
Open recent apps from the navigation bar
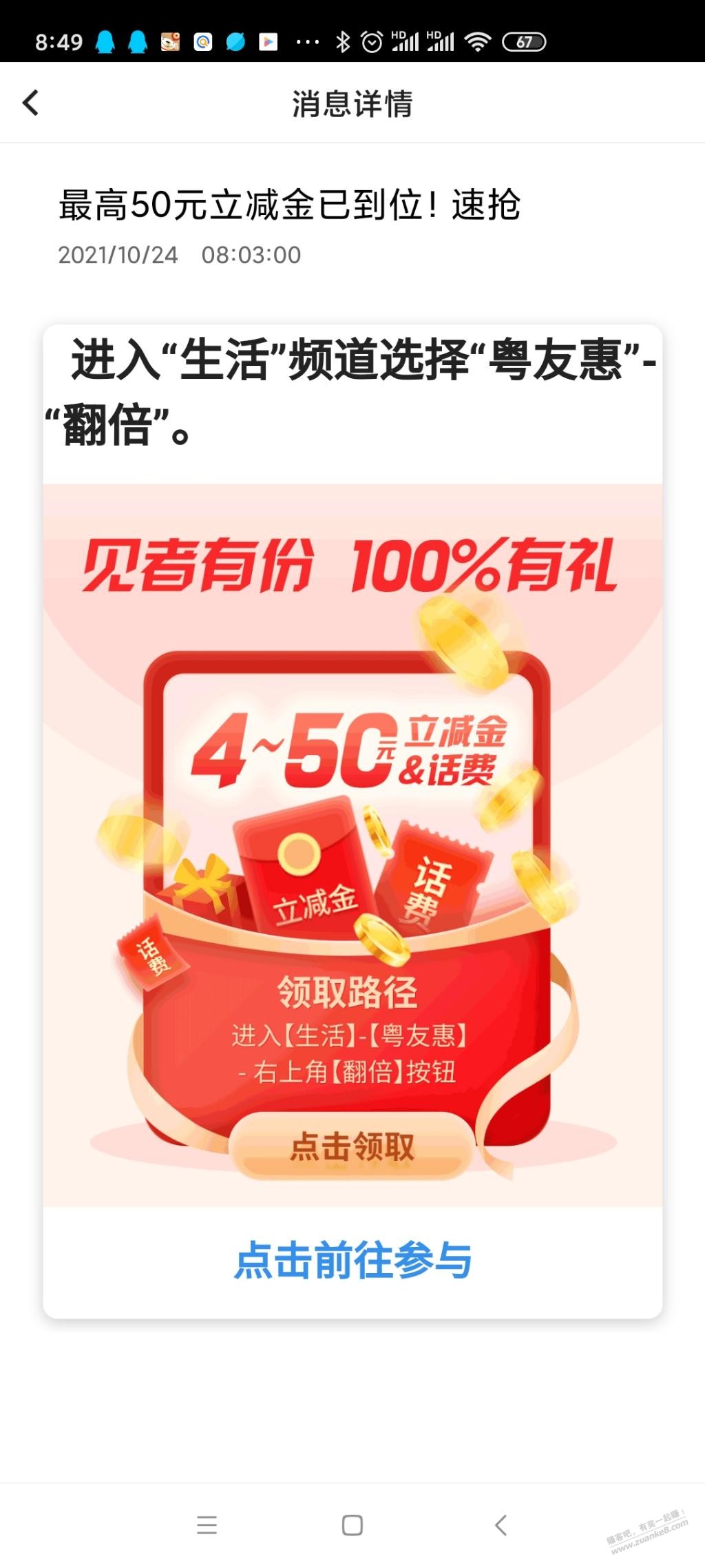207,1525
